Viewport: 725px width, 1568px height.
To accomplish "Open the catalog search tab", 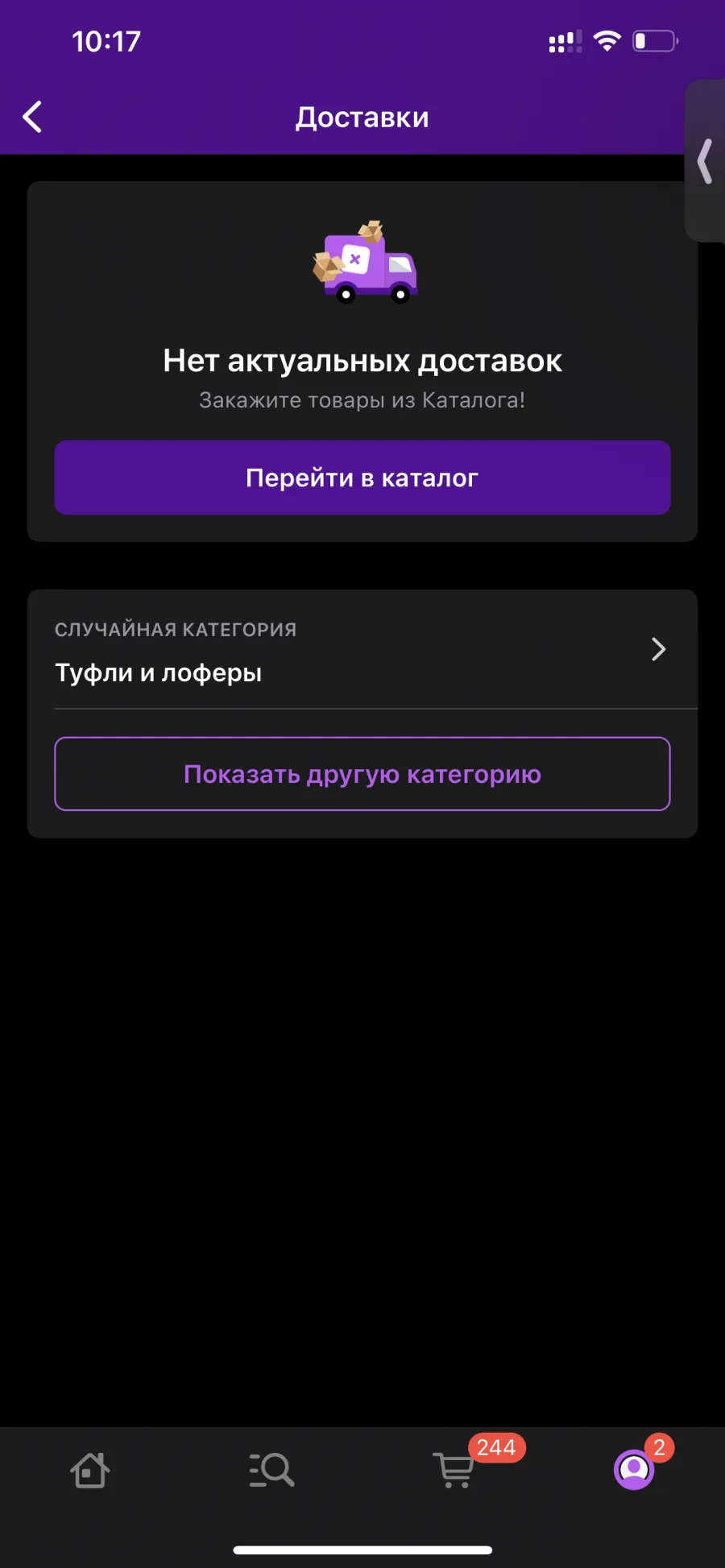I will pos(271,1471).
